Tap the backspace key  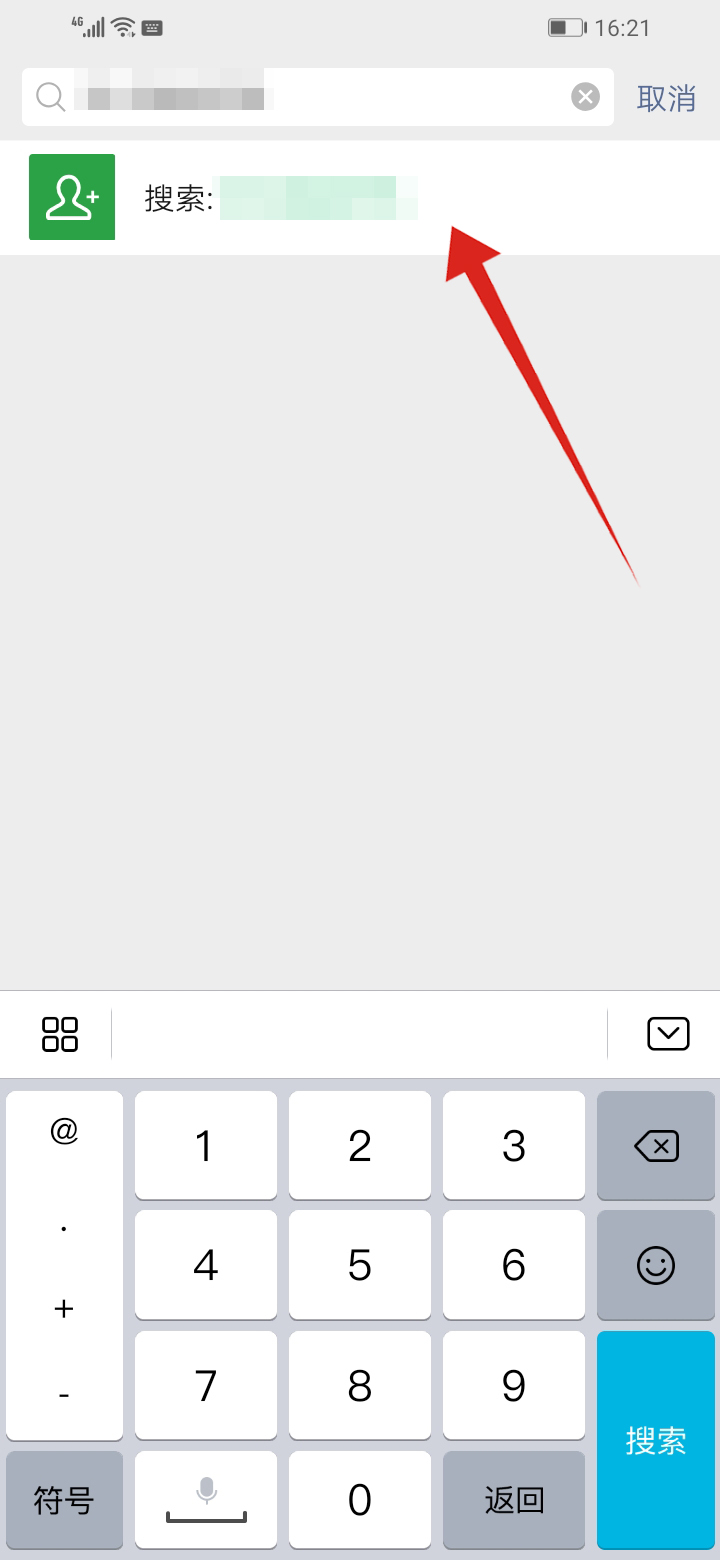click(656, 1146)
